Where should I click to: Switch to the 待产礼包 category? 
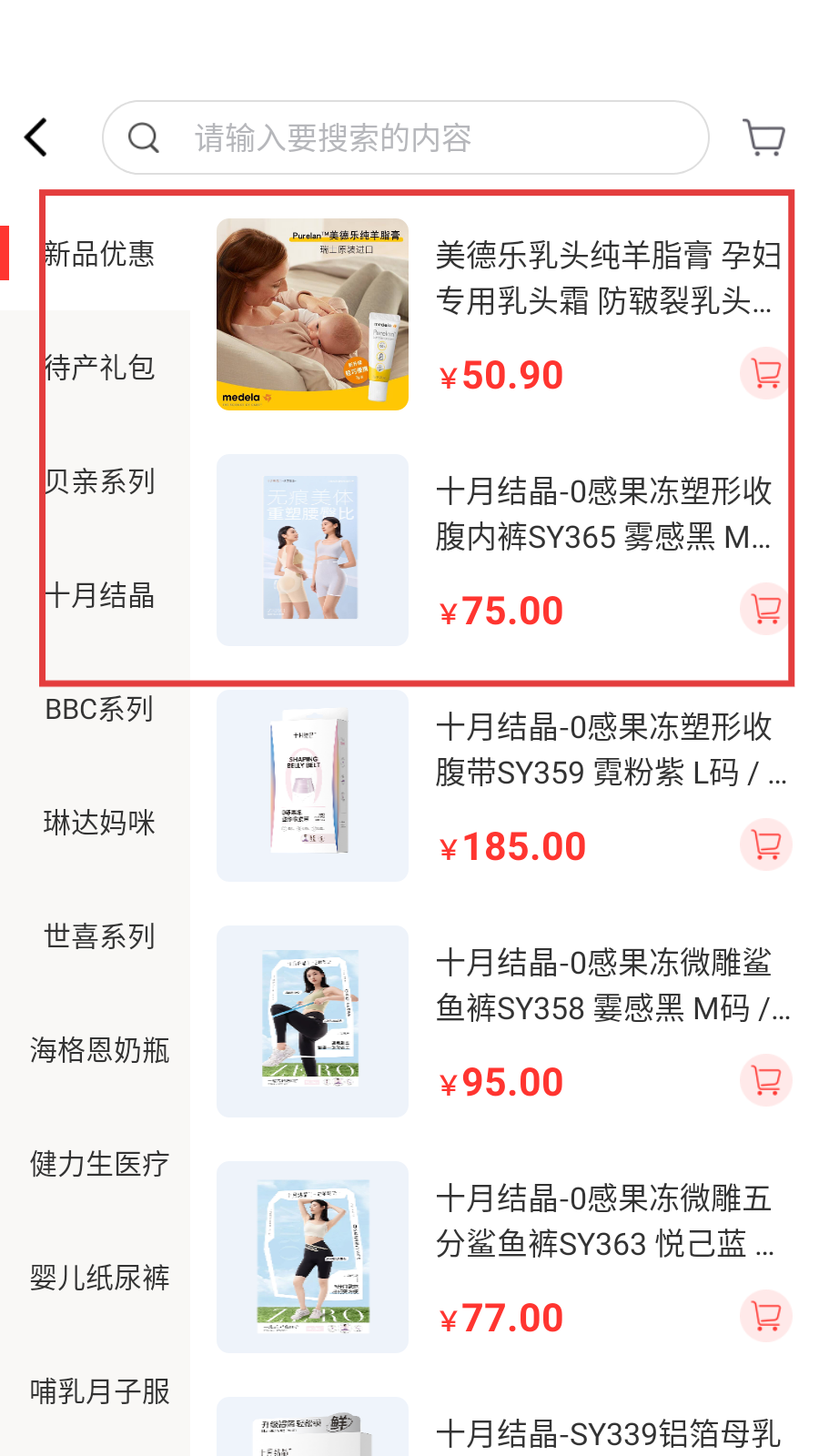pyautogui.click(x=98, y=368)
